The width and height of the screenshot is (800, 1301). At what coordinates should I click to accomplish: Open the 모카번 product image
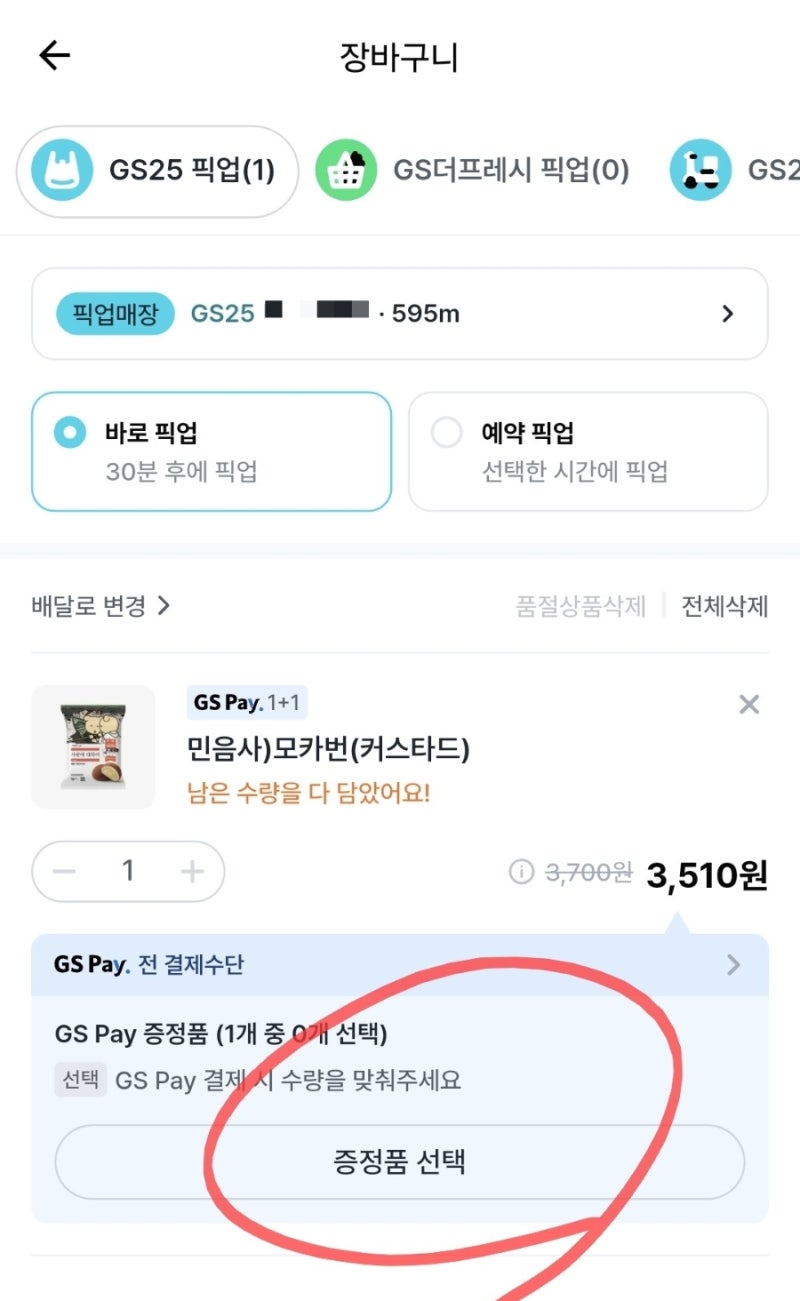[x=93, y=747]
